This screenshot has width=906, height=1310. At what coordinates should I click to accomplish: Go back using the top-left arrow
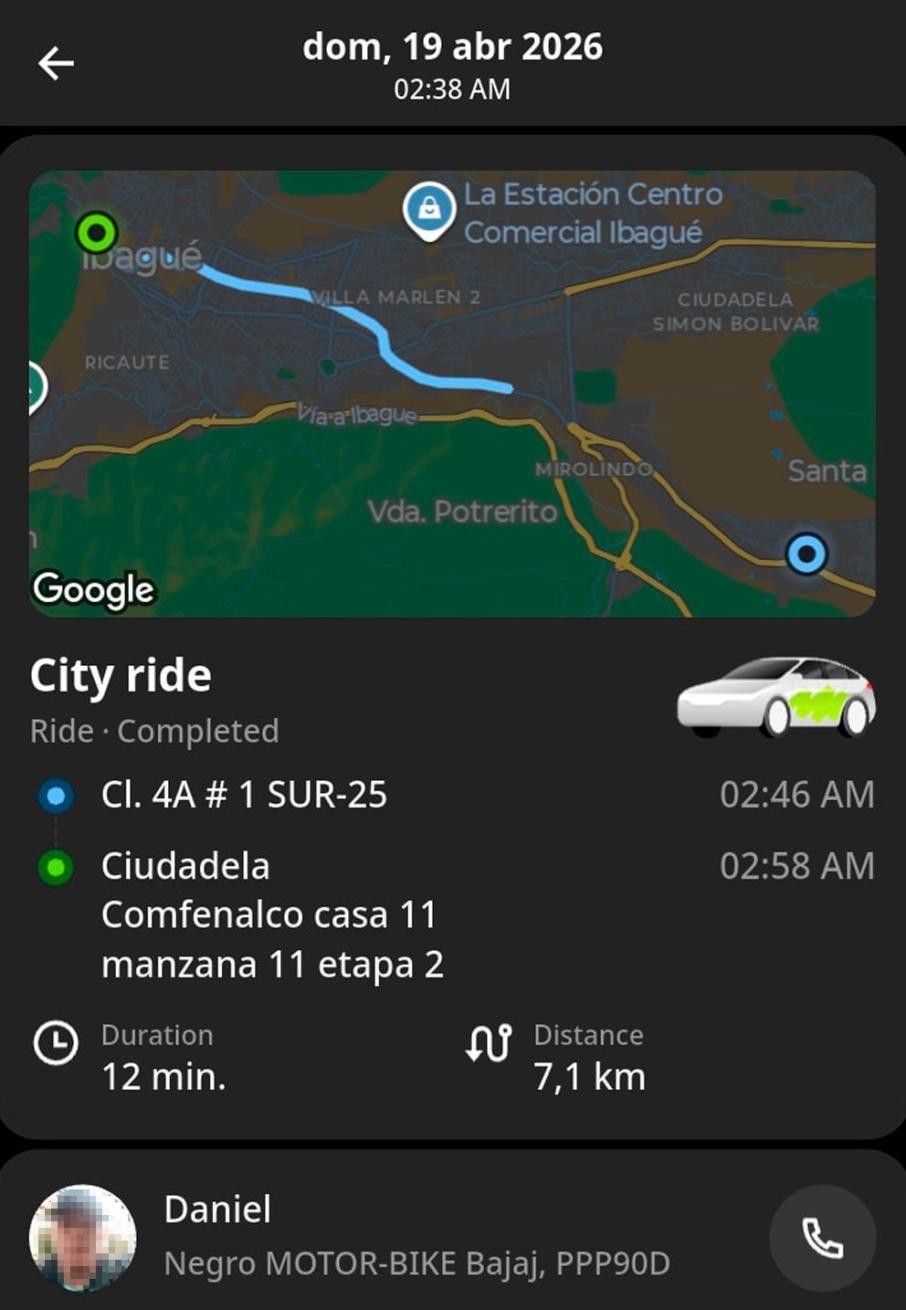coord(56,64)
